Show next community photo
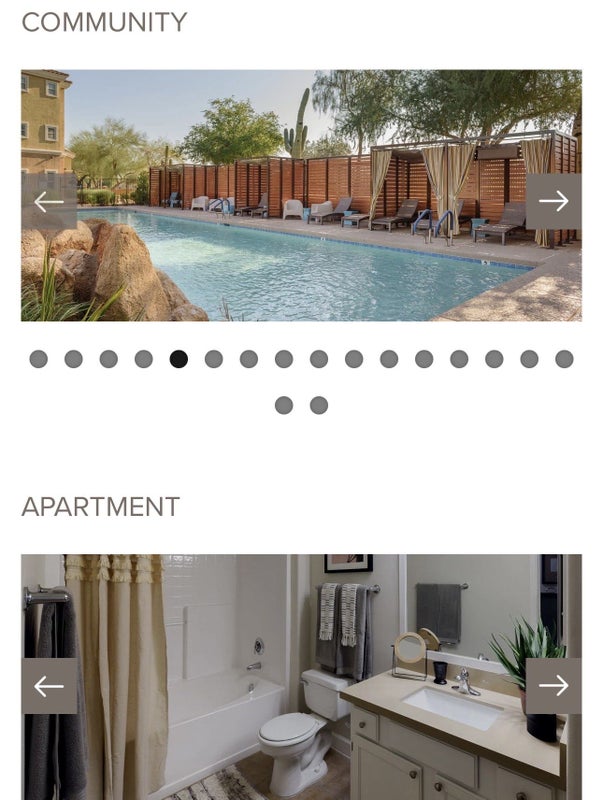 pyautogui.click(x=553, y=202)
